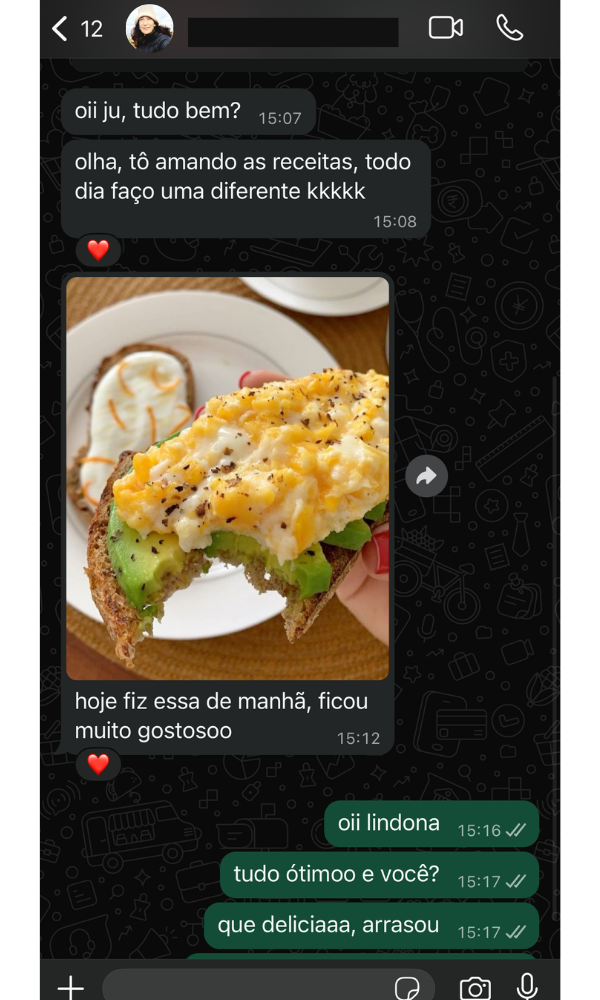The width and height of the screenshot is (600, 1000).
Task: Forward the photo with the arrow button
Action: click(x=426, y=477)
